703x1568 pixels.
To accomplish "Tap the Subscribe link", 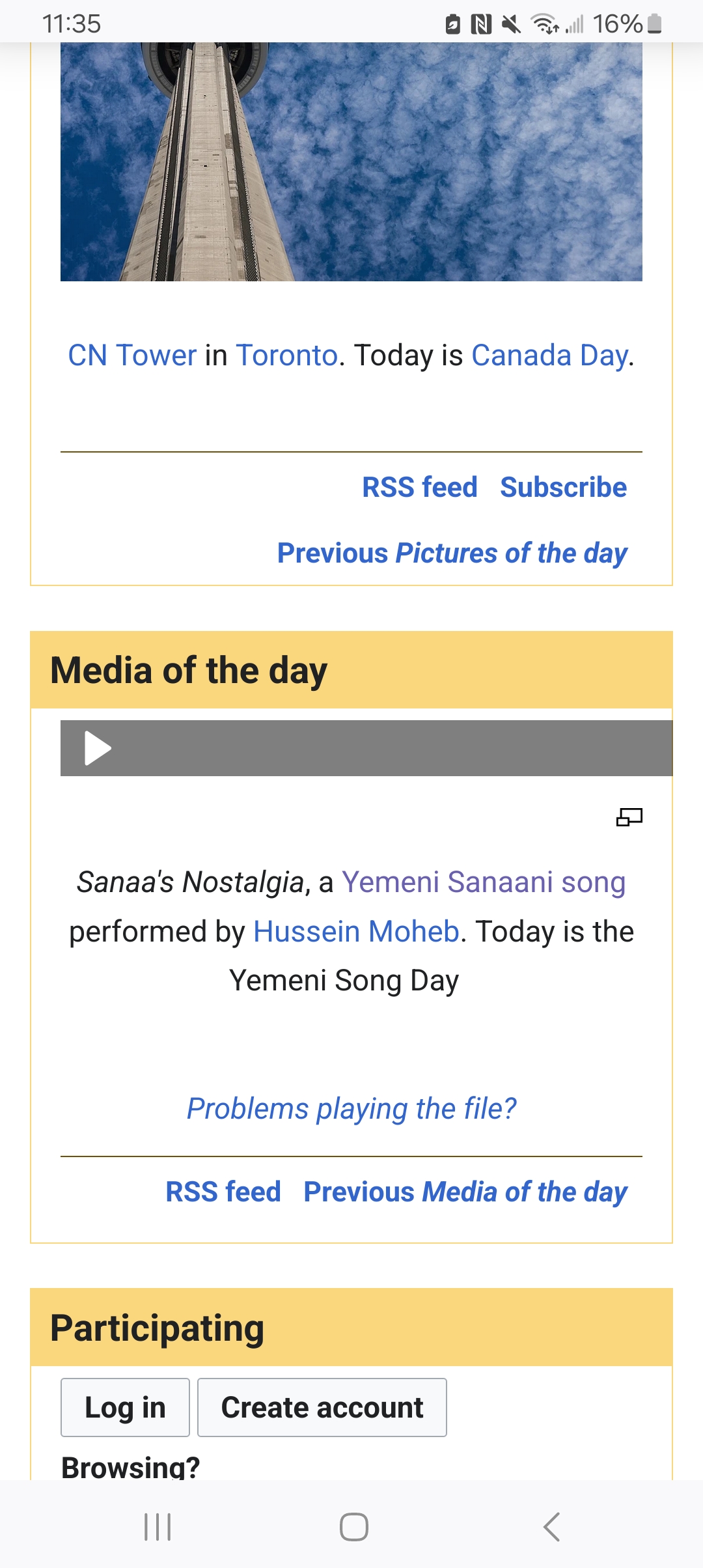I will point(564,487).
